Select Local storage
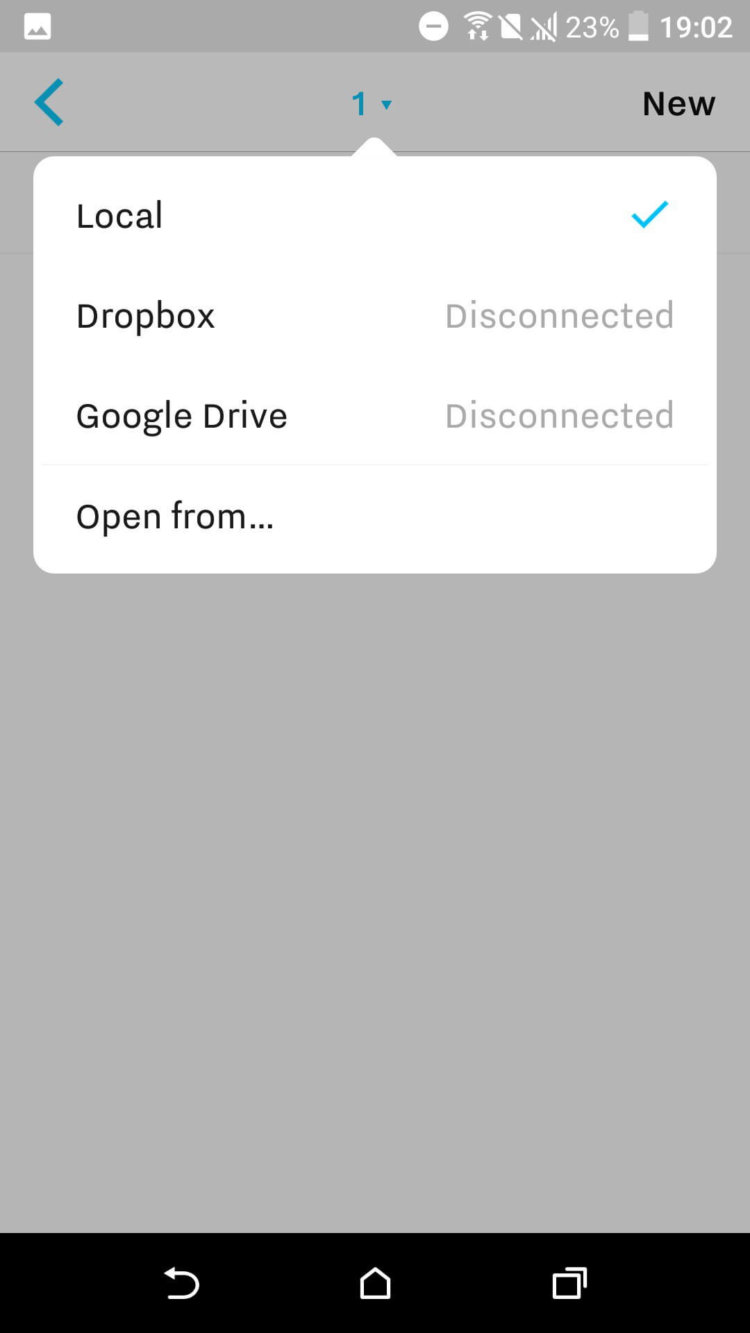Image resolution: width=750 pixels, height=1333 pixels. click(374, 215)
